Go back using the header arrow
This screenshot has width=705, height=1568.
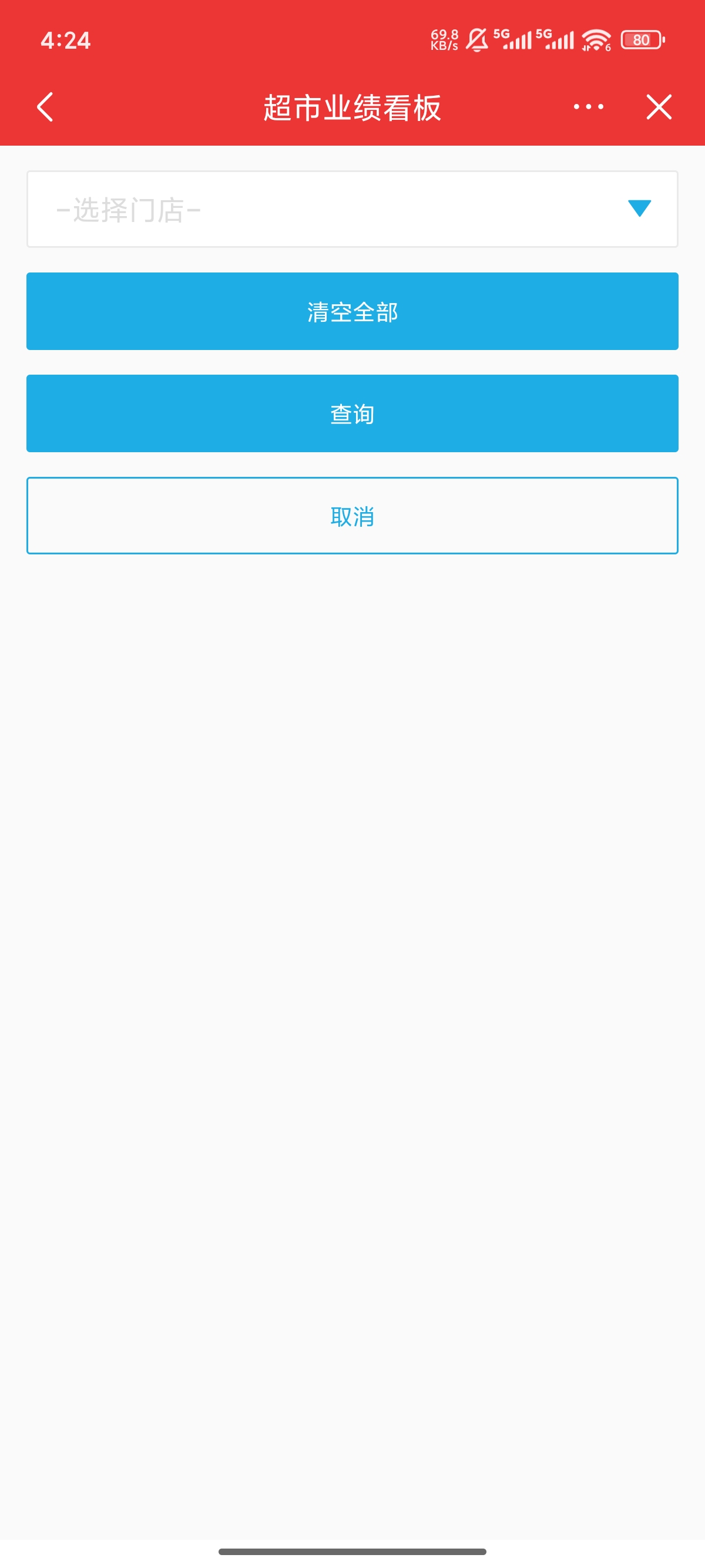point(46,107)
